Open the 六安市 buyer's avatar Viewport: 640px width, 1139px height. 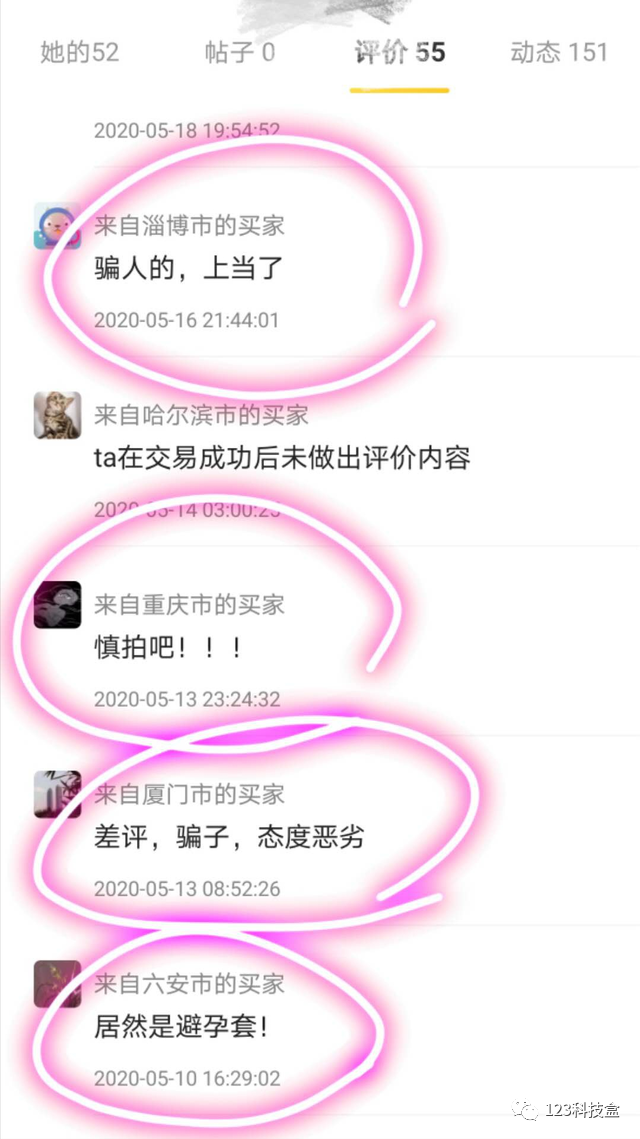(57, 984)
